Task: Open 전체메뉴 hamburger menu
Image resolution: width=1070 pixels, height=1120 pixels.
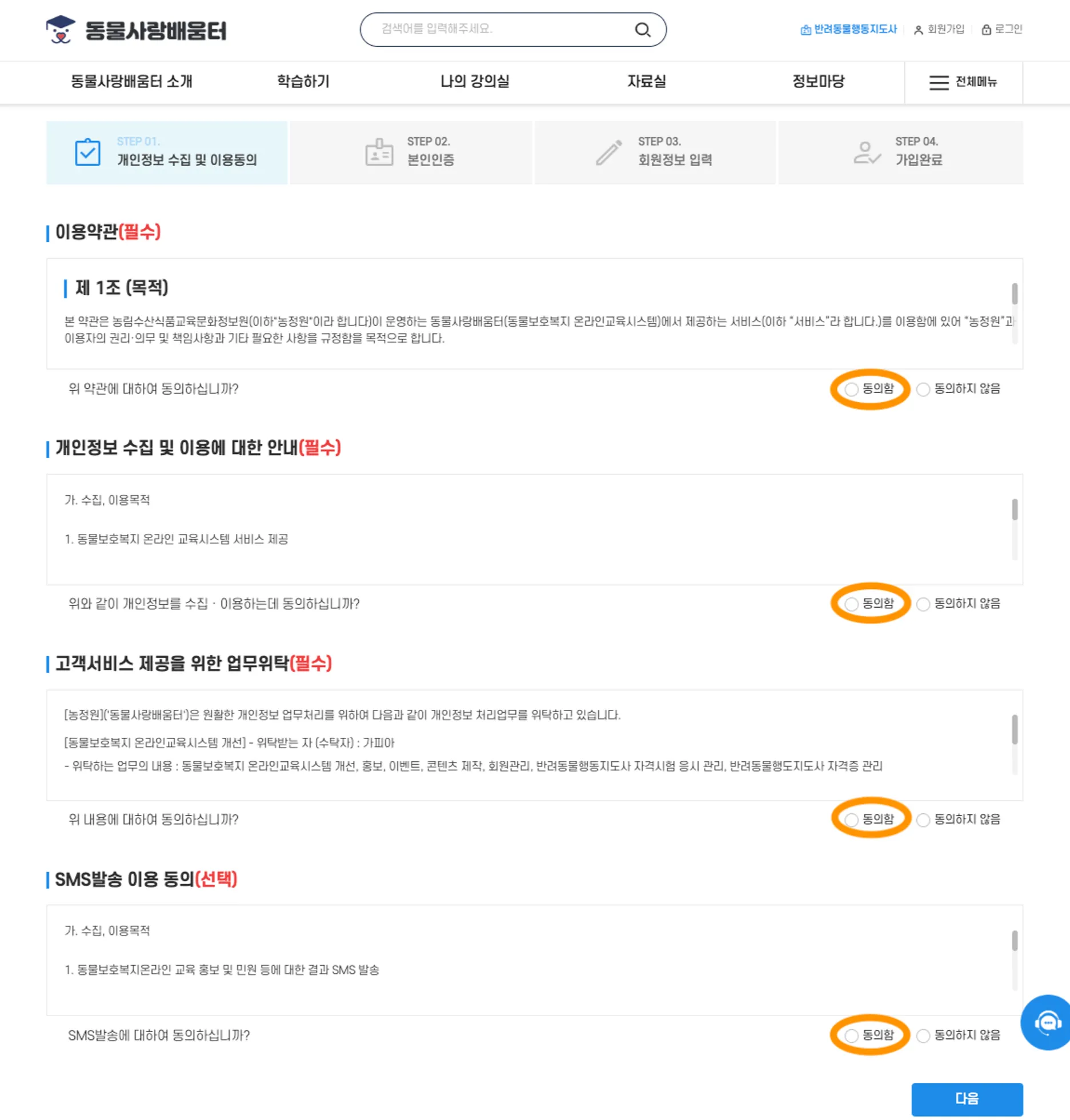Action: click(x=963, y=82)
